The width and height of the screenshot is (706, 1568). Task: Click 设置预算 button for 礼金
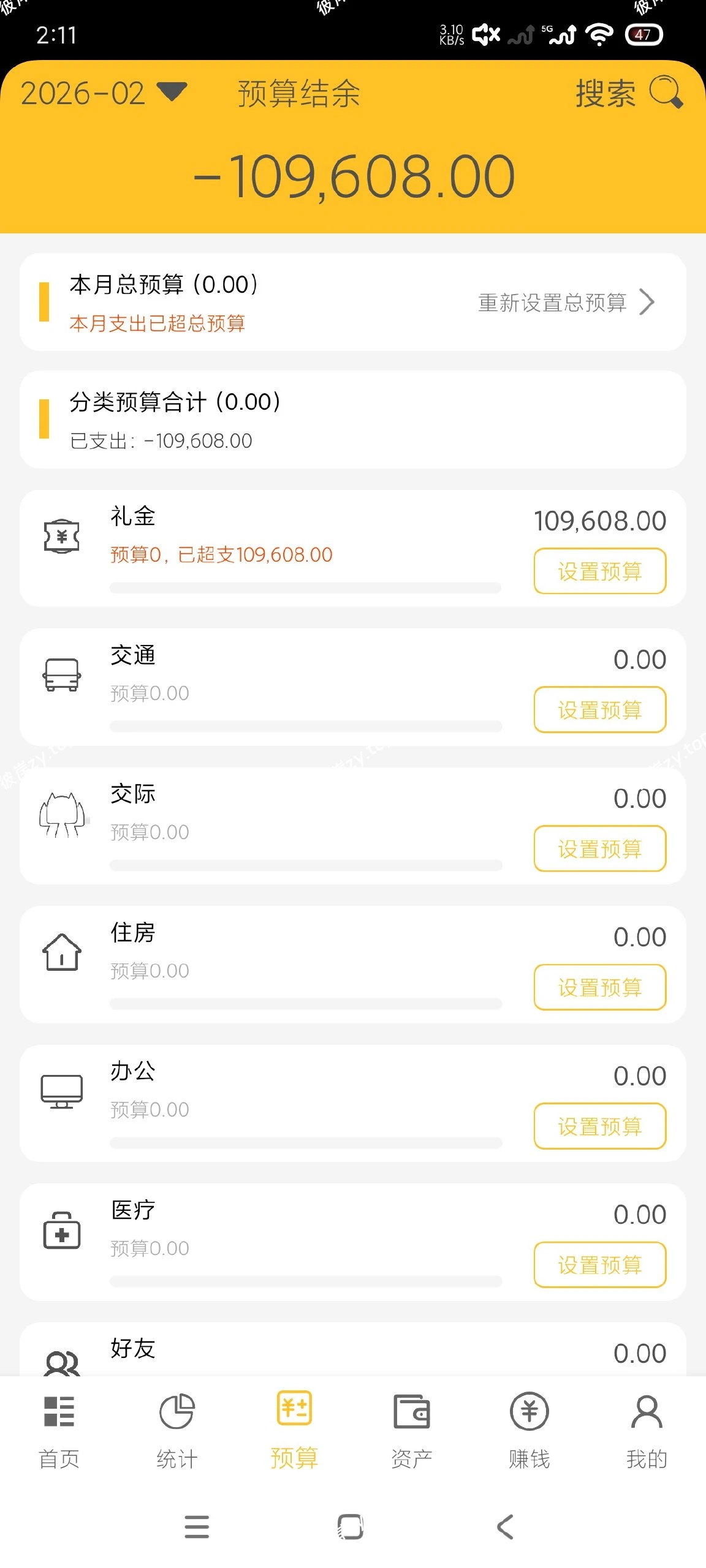[x=600, y=570]
